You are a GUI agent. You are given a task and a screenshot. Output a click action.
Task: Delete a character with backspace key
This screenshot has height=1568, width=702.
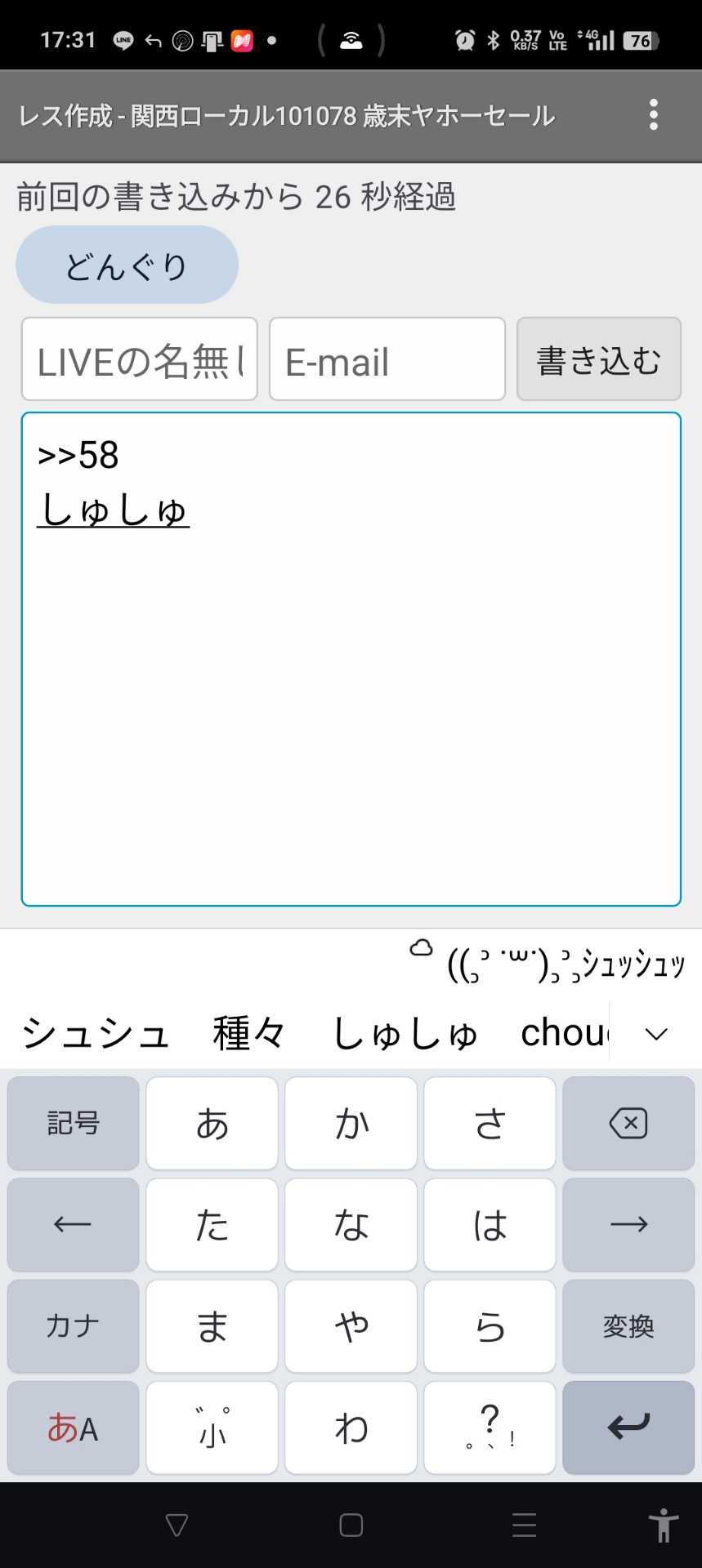click(628, 1124)
